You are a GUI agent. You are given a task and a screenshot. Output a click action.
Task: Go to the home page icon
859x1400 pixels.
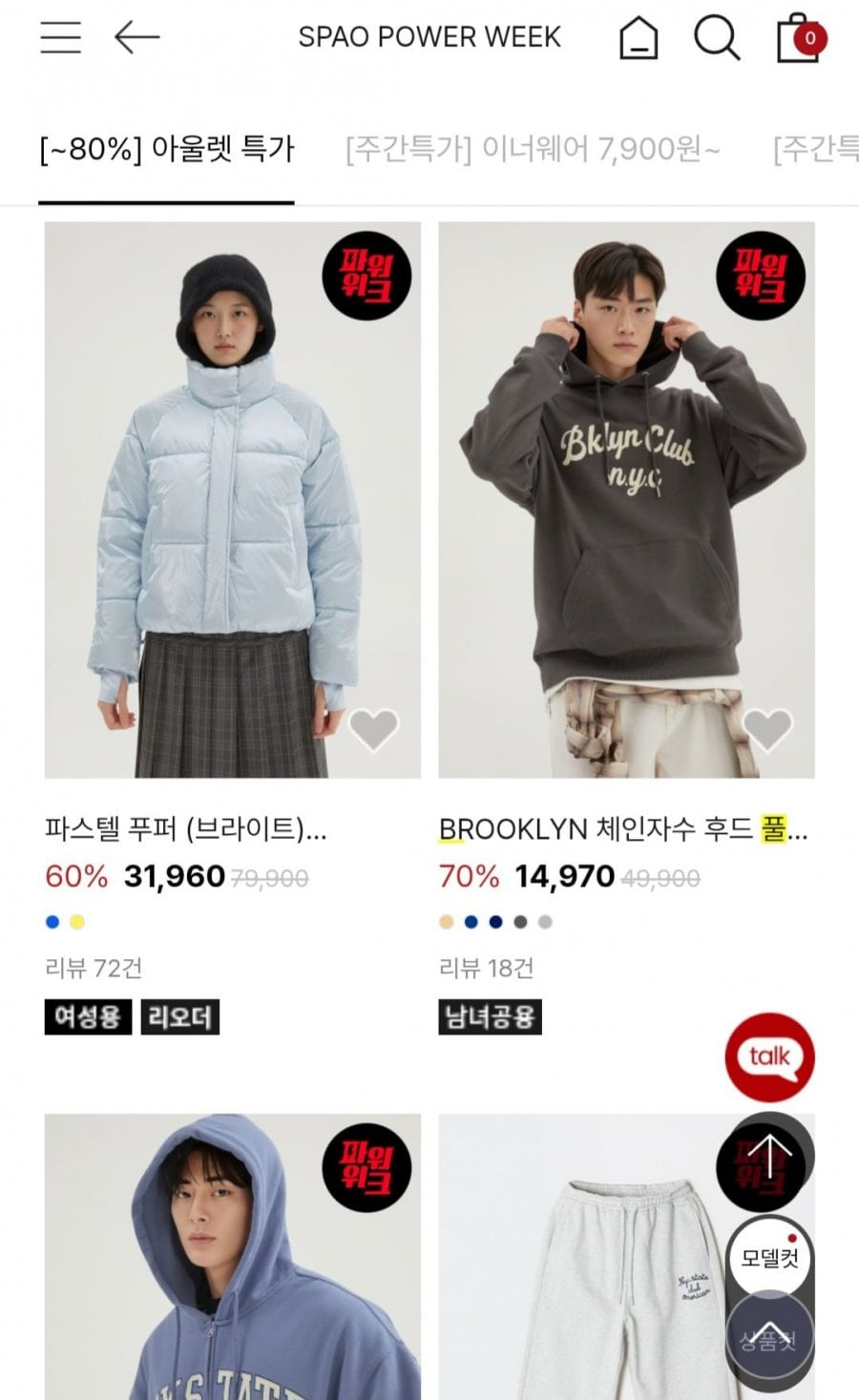click(x=638, y=39)
